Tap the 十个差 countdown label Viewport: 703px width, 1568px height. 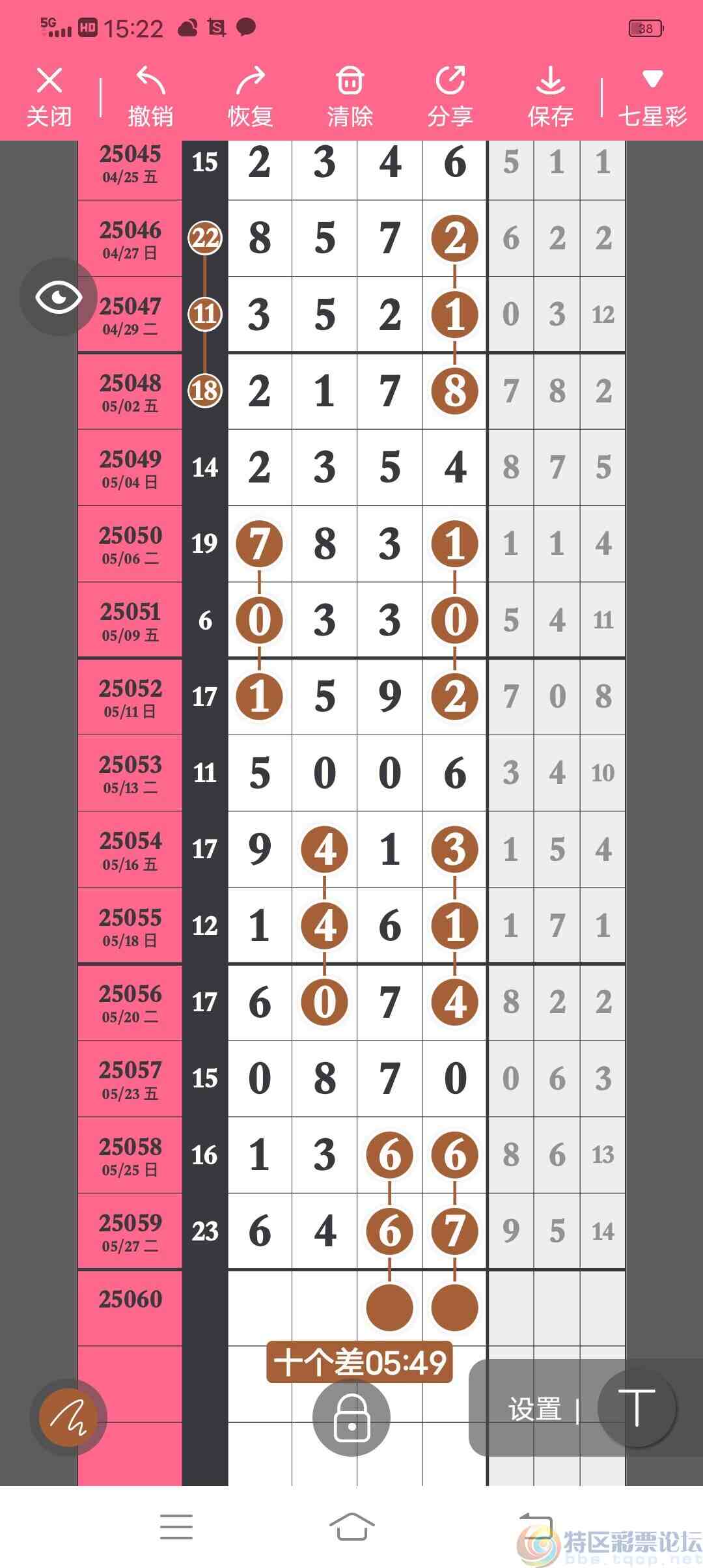(x=359, y=1362)
